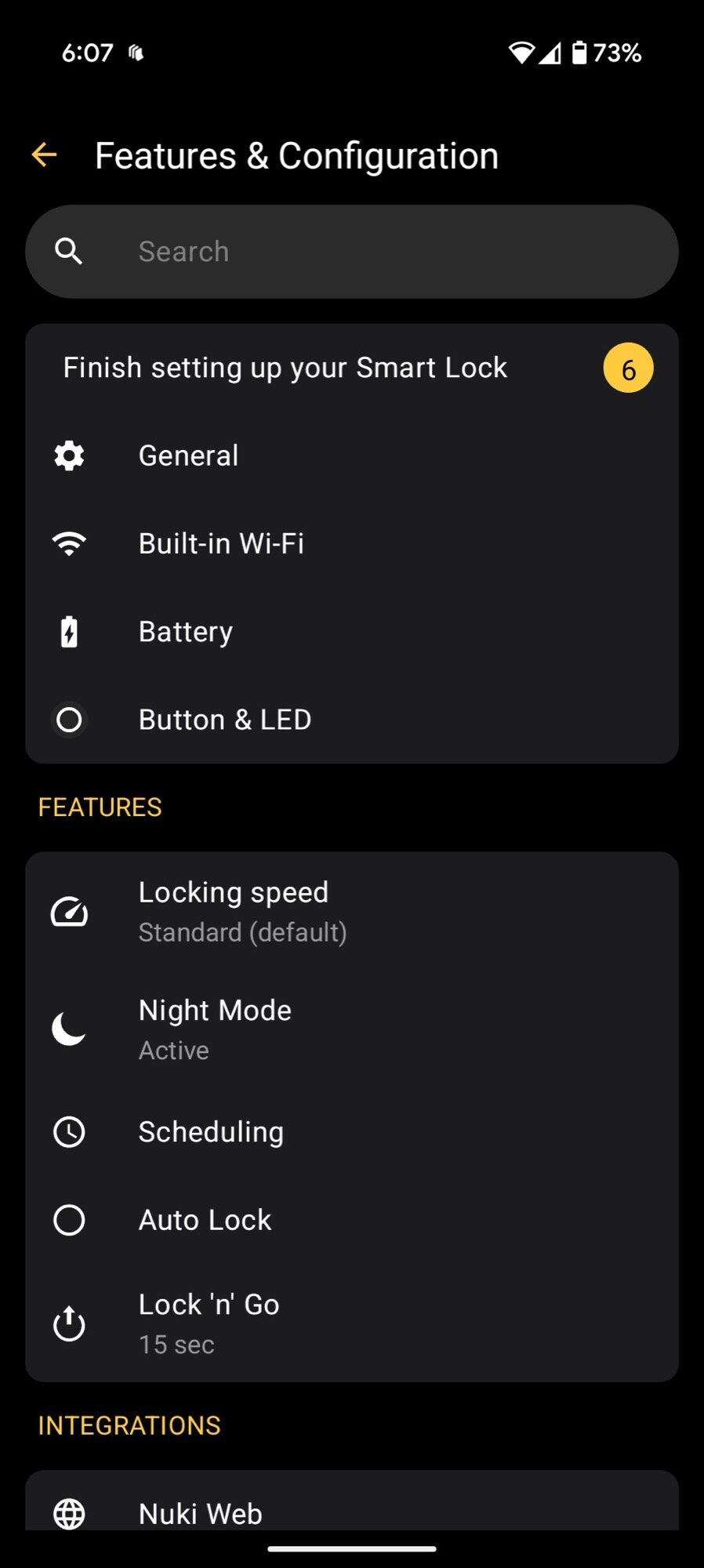Viewport: 704px width, 1568px height.
Task: Go back using the arrow icon
Action: pyautogui.click(x=45, y=155)
